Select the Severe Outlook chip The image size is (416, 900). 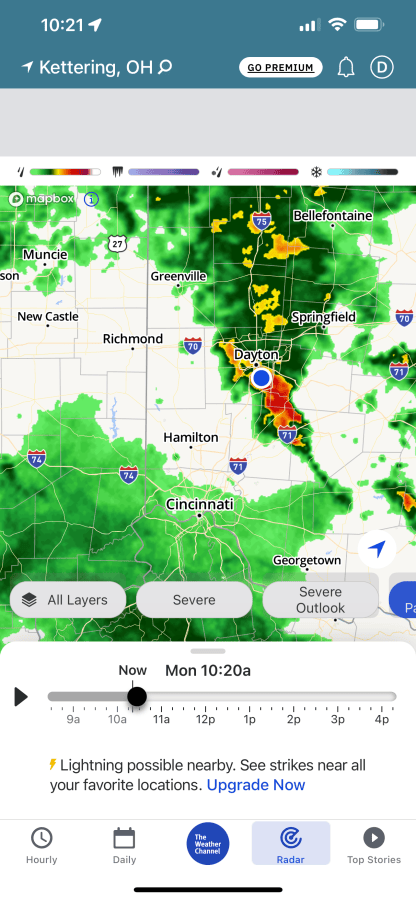point(320,600)
